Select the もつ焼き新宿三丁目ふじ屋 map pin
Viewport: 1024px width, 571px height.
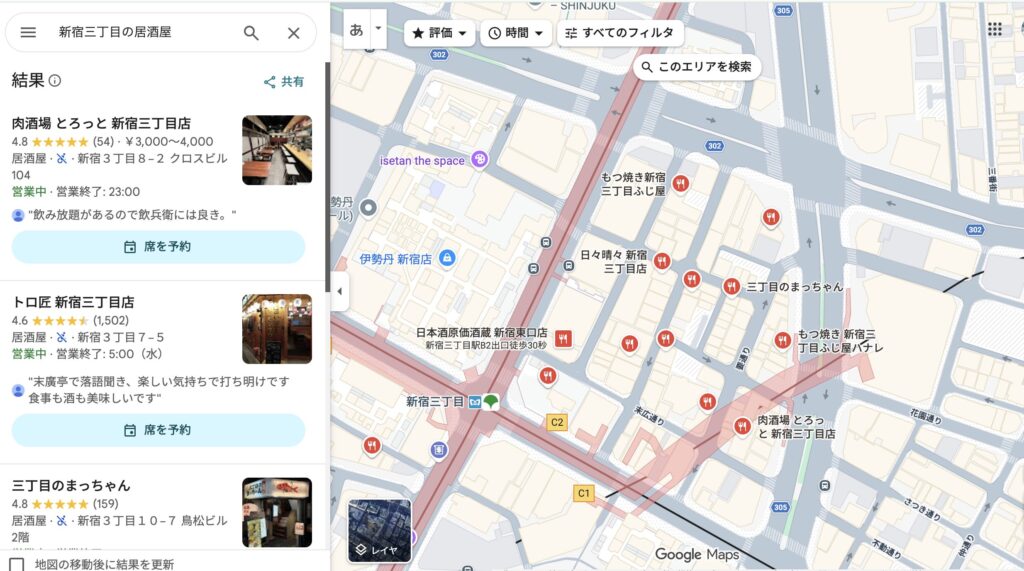coord(680,183)
